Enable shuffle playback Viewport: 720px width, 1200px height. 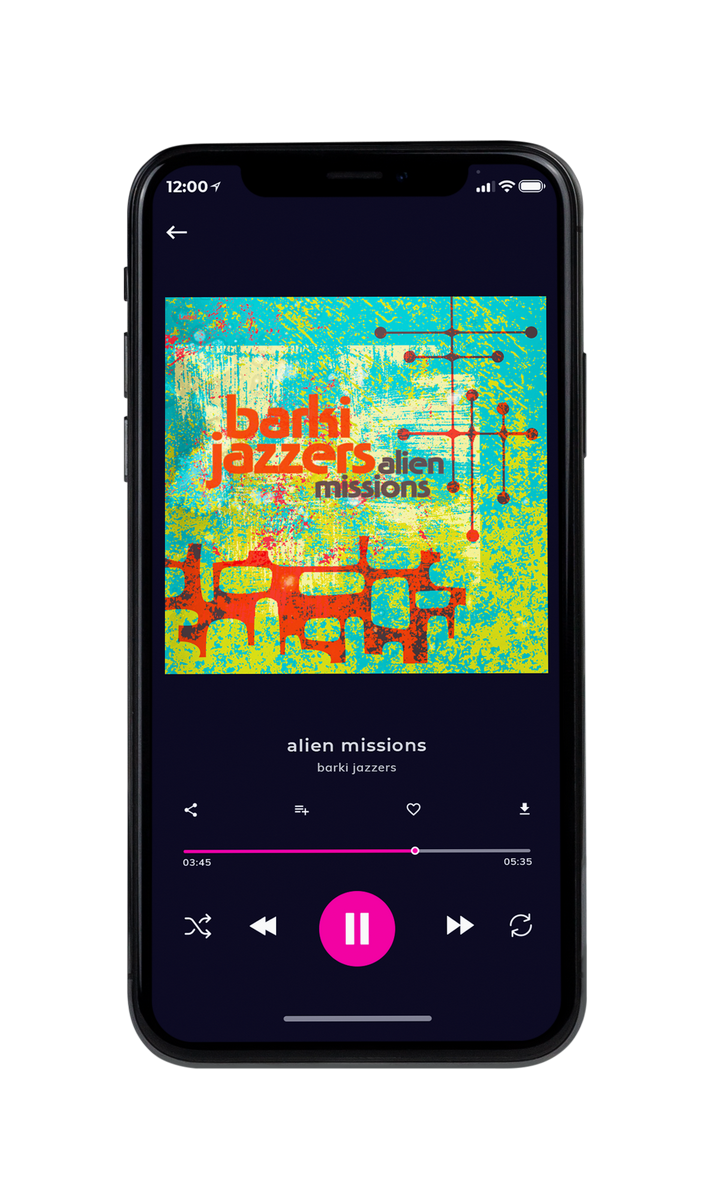pyautogui.click(x=198, y=926)
